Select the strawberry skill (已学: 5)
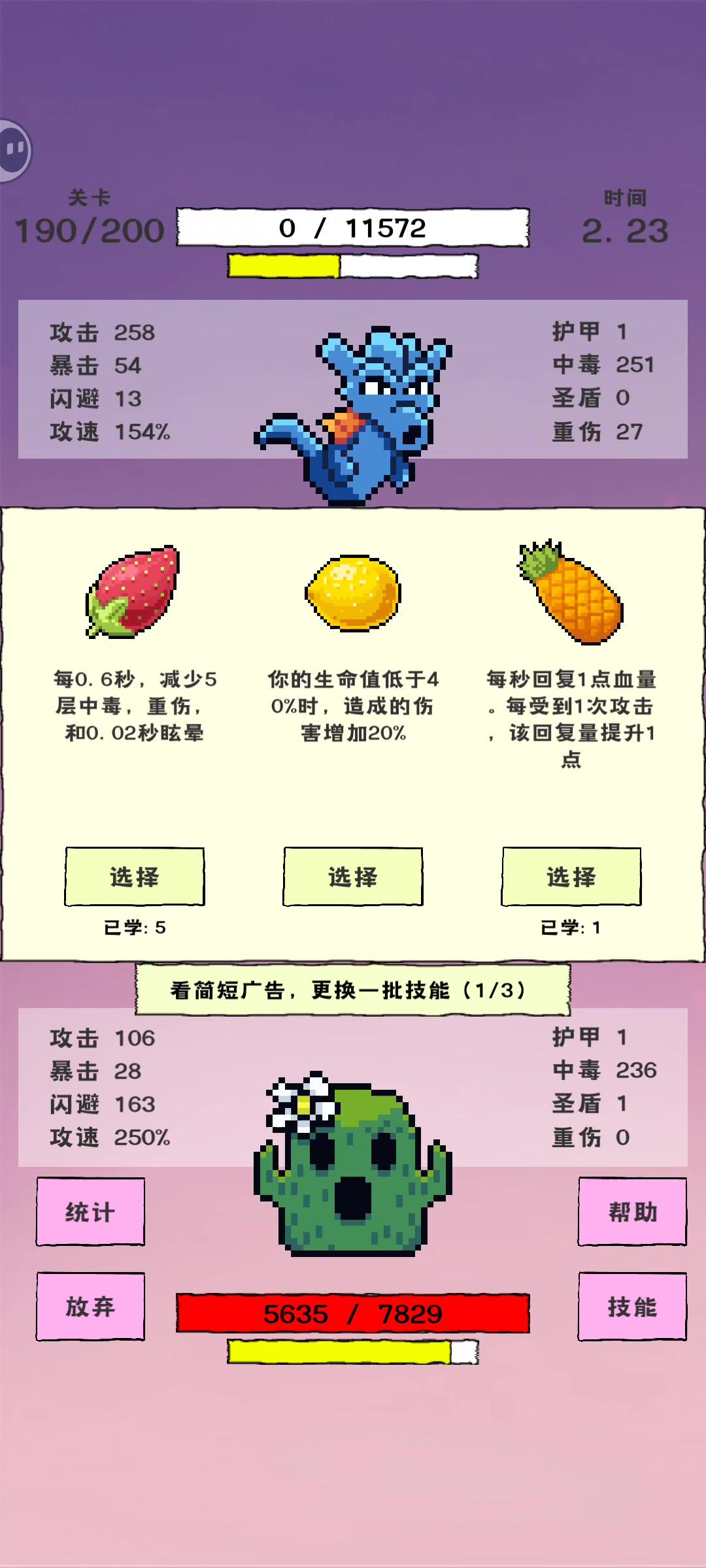Screen dimensions: 706x1568 135,877
